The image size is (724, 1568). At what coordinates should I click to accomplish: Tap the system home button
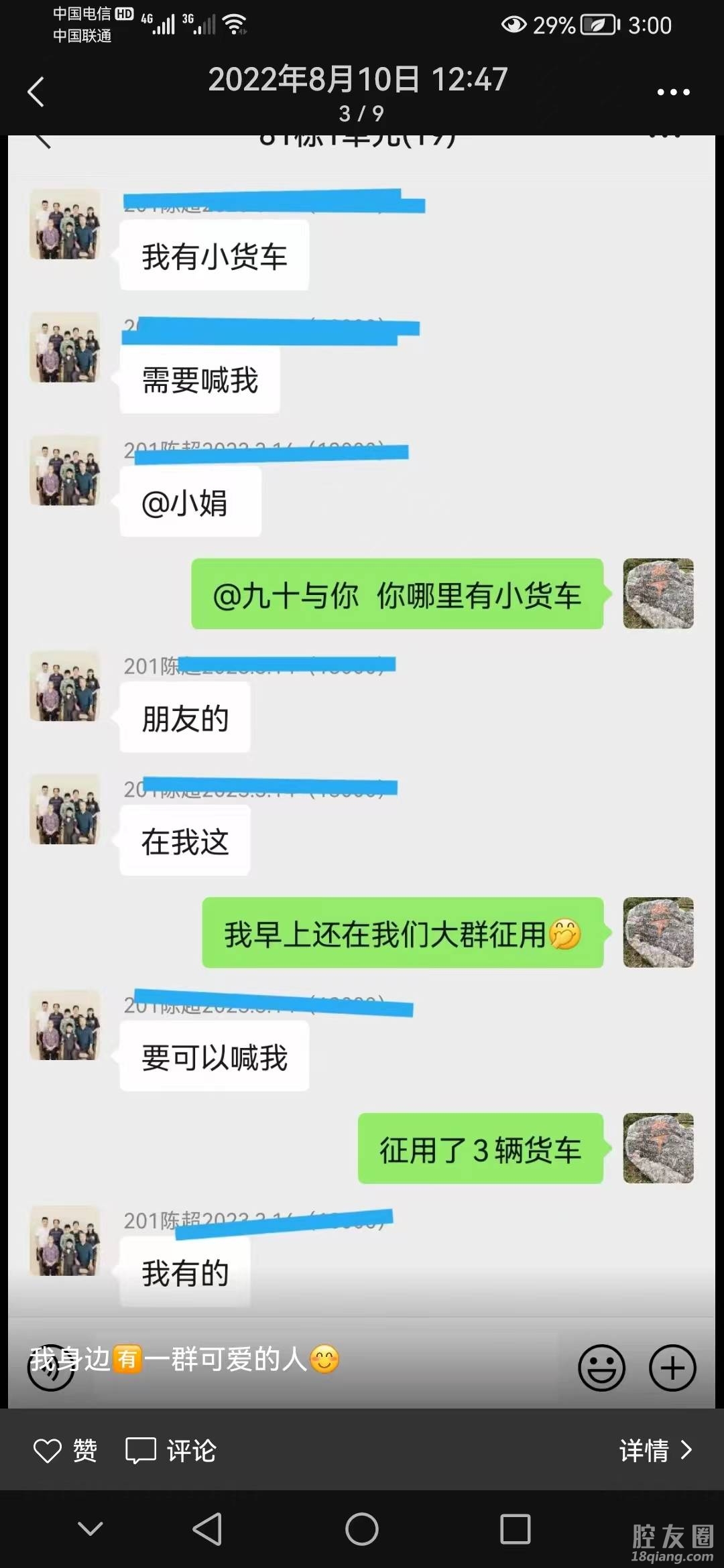coord(361,1529)
